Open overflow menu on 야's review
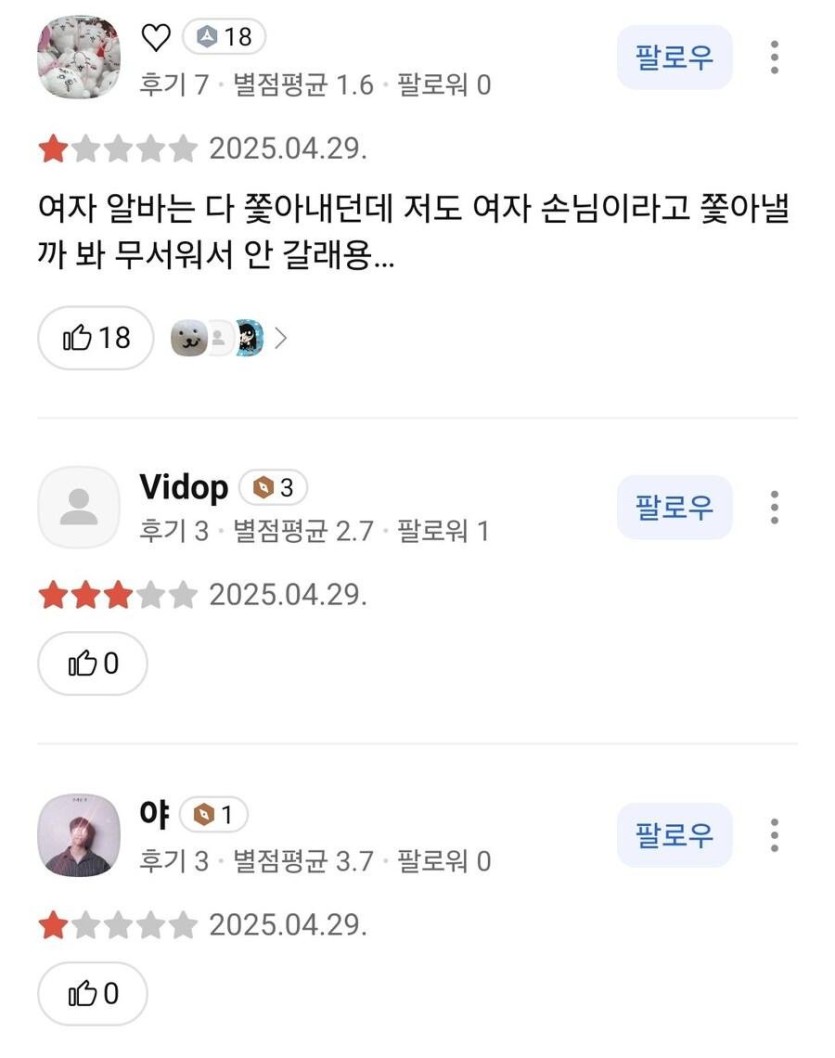835x1058 pixels. pyautogui.click(x=774, y=834)
